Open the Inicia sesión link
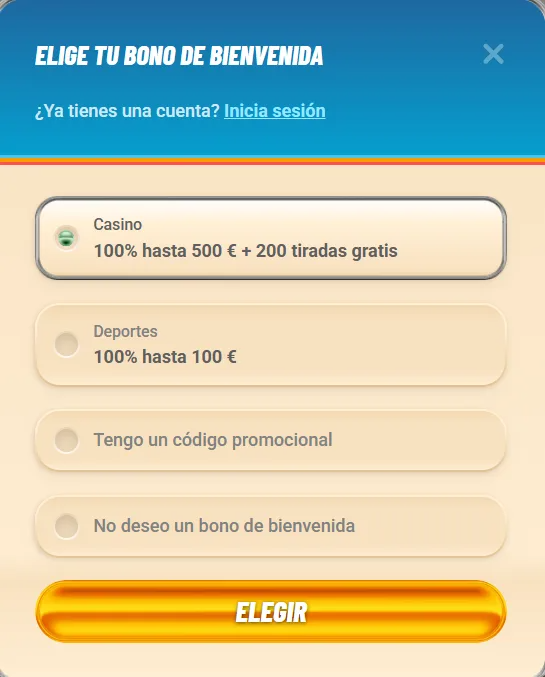545x677 pixels. coord(275,111)
